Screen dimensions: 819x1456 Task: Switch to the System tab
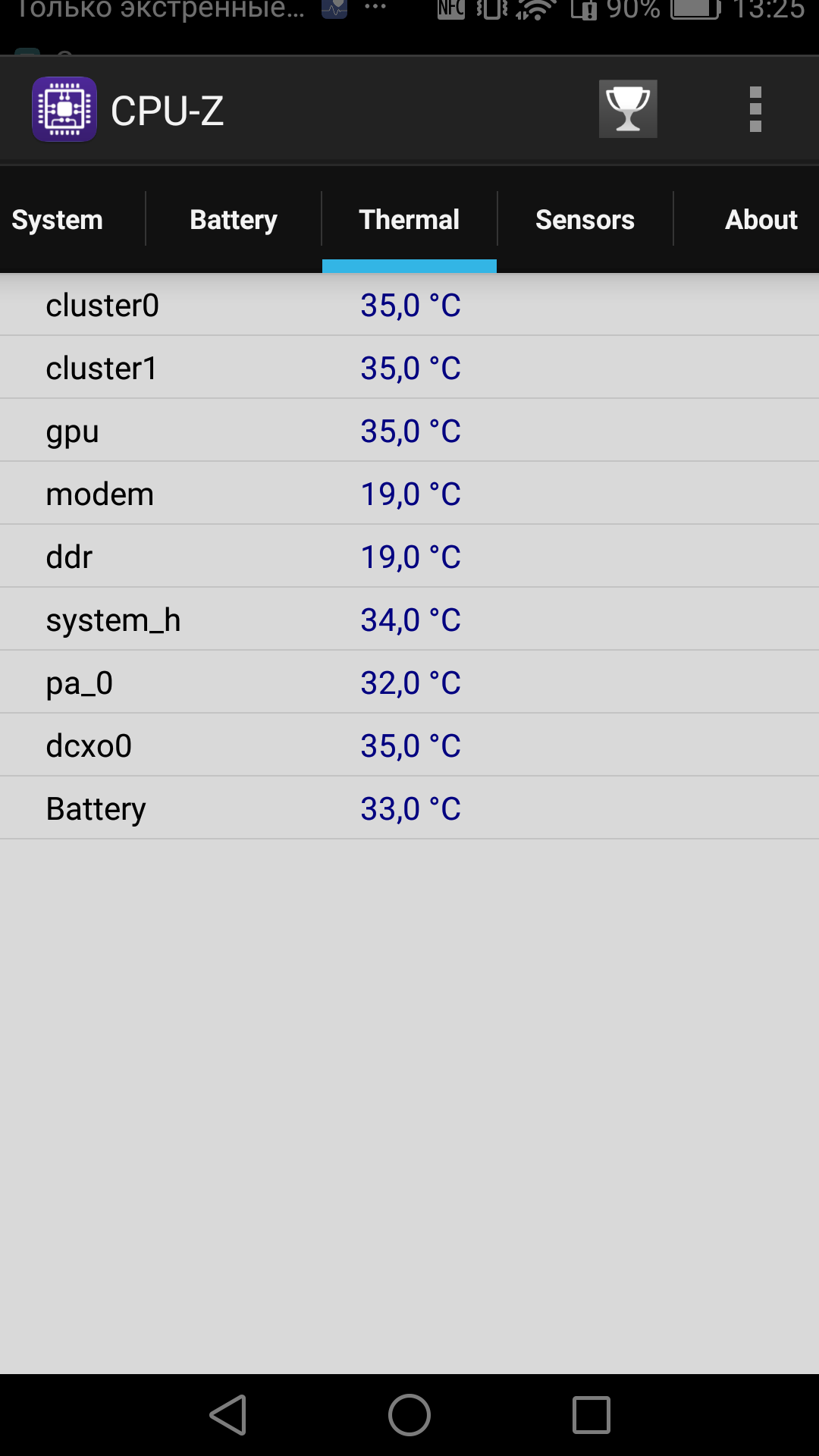58,220
